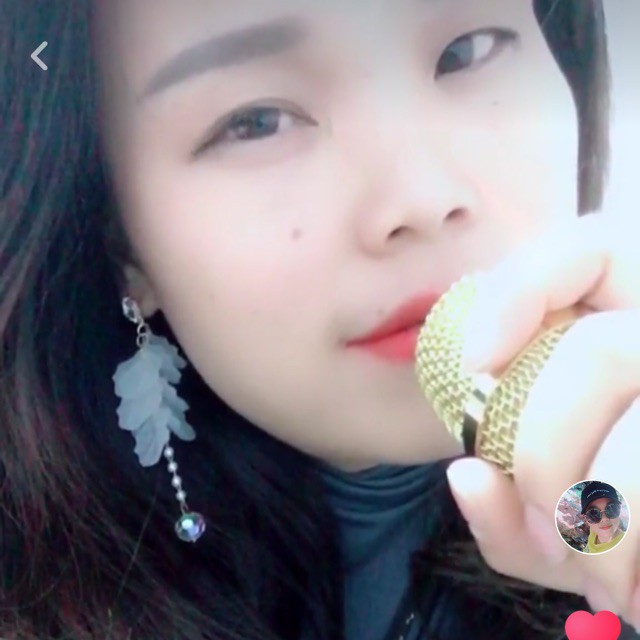The width and height of the screenshot is (640, 640).
Task: Go back using the top-left arrow
Action: (39, 56)
